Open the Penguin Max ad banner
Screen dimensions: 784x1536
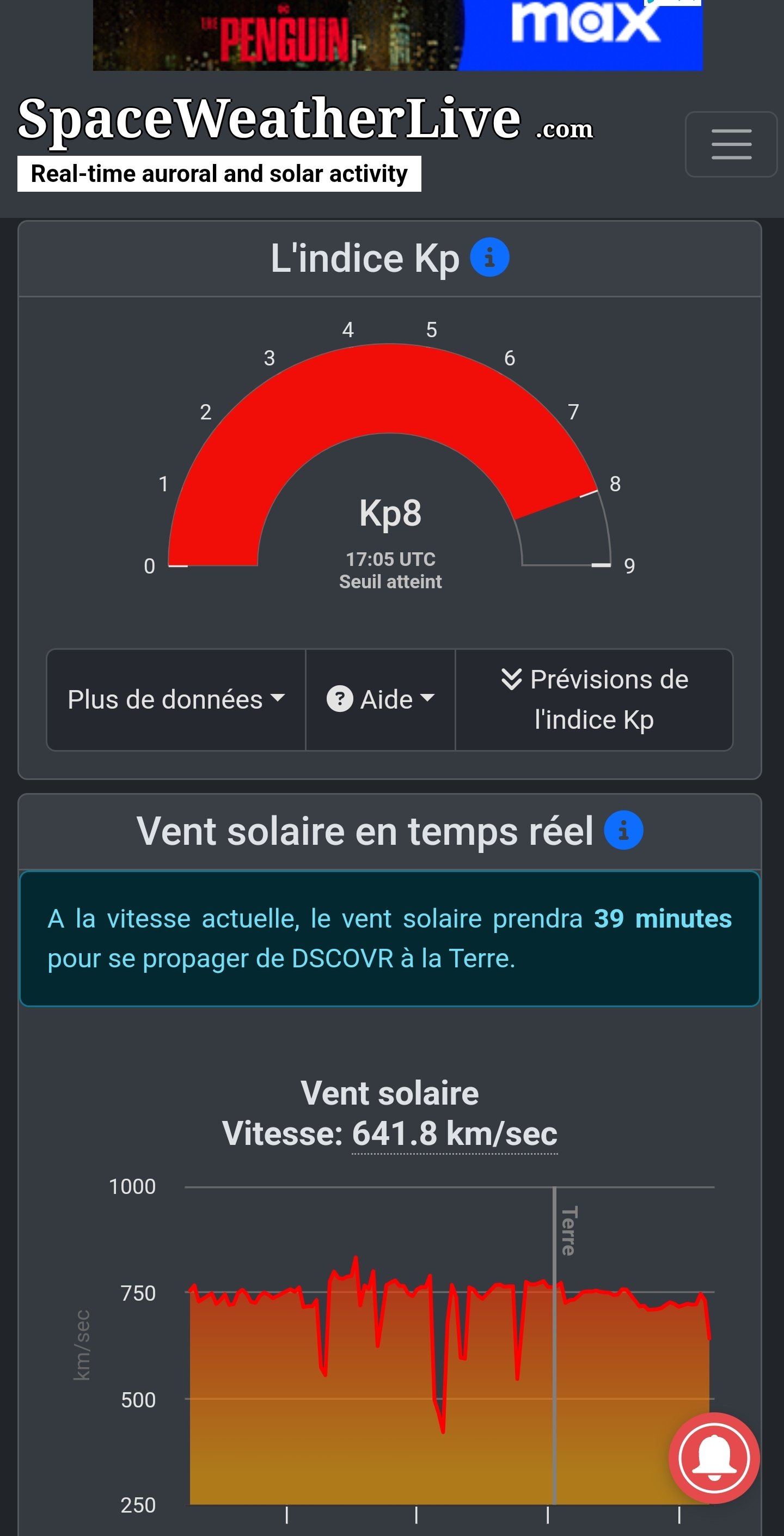click(x=397, y=35)
